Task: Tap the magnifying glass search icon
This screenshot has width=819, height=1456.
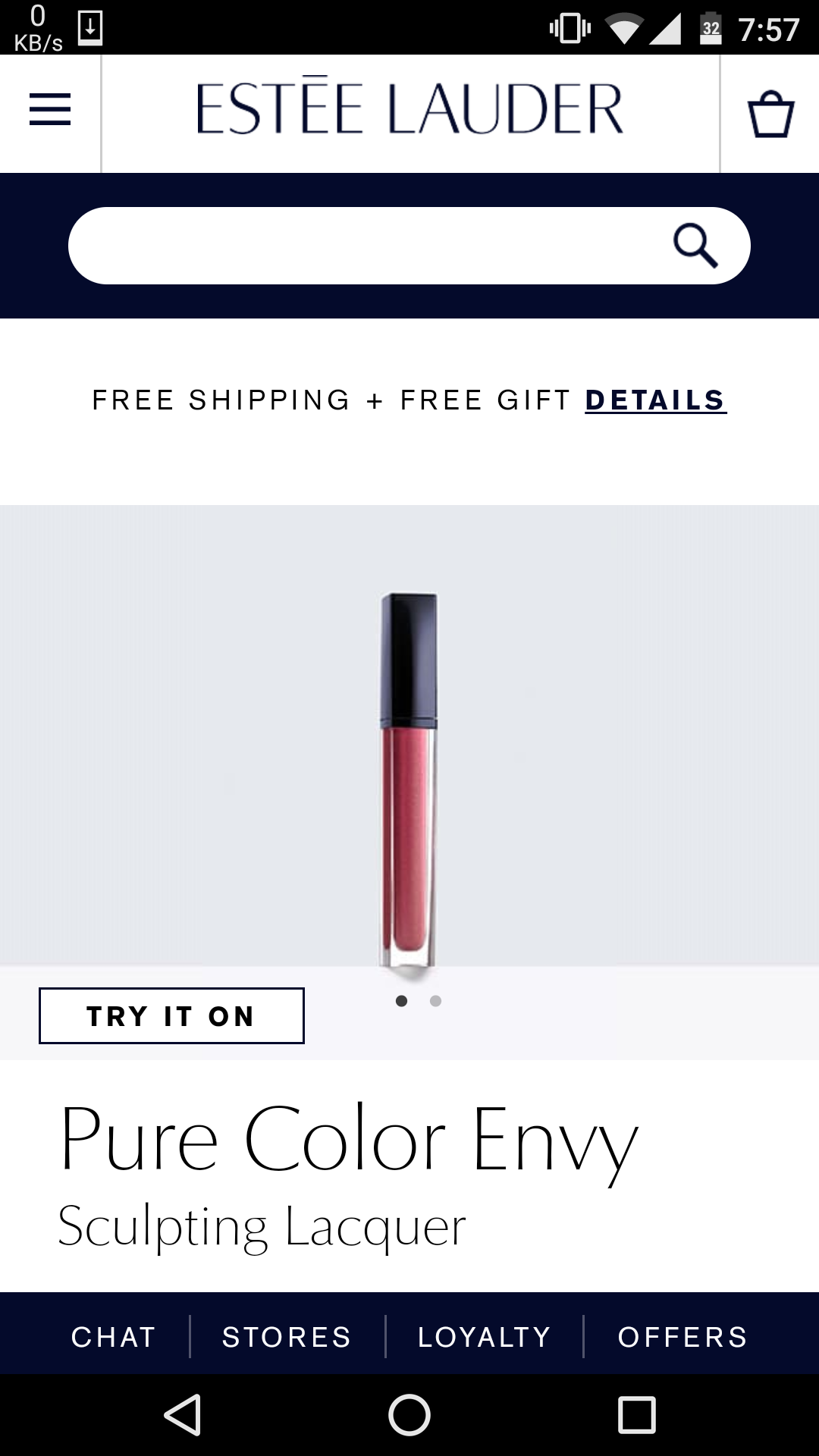Action: tap(695, 246)
